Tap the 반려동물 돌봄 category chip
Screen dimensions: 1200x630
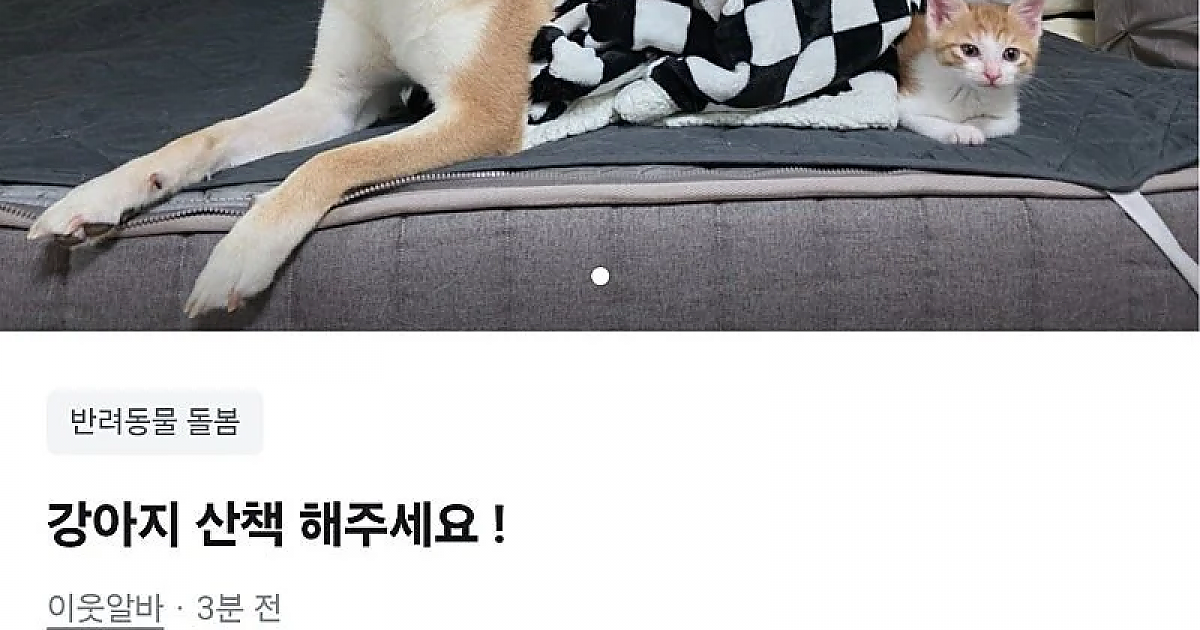click(155, 422)
